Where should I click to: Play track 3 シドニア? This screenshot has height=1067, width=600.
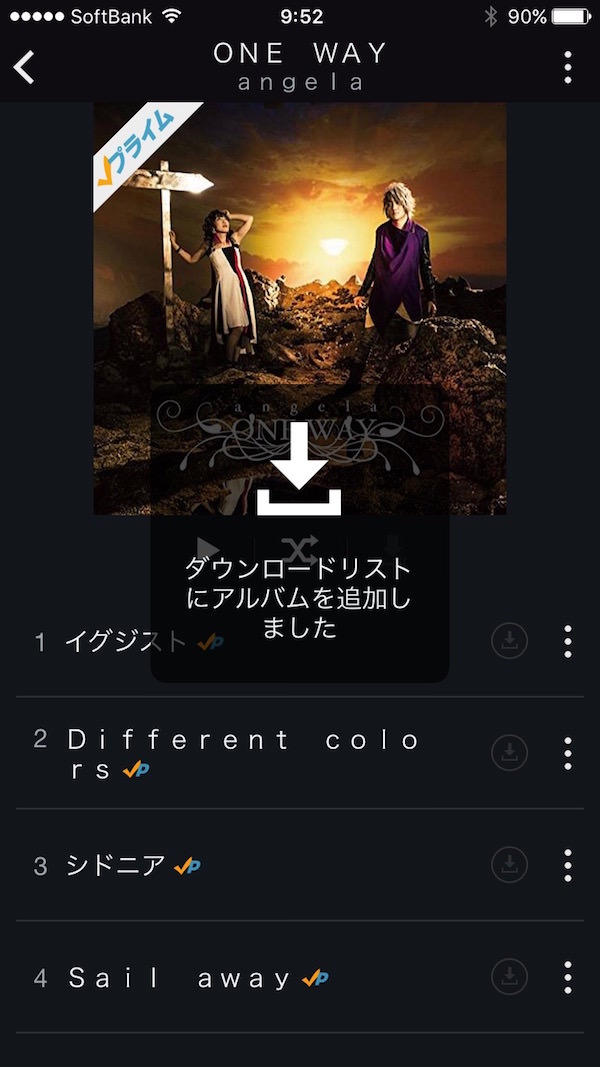point(115,865)
